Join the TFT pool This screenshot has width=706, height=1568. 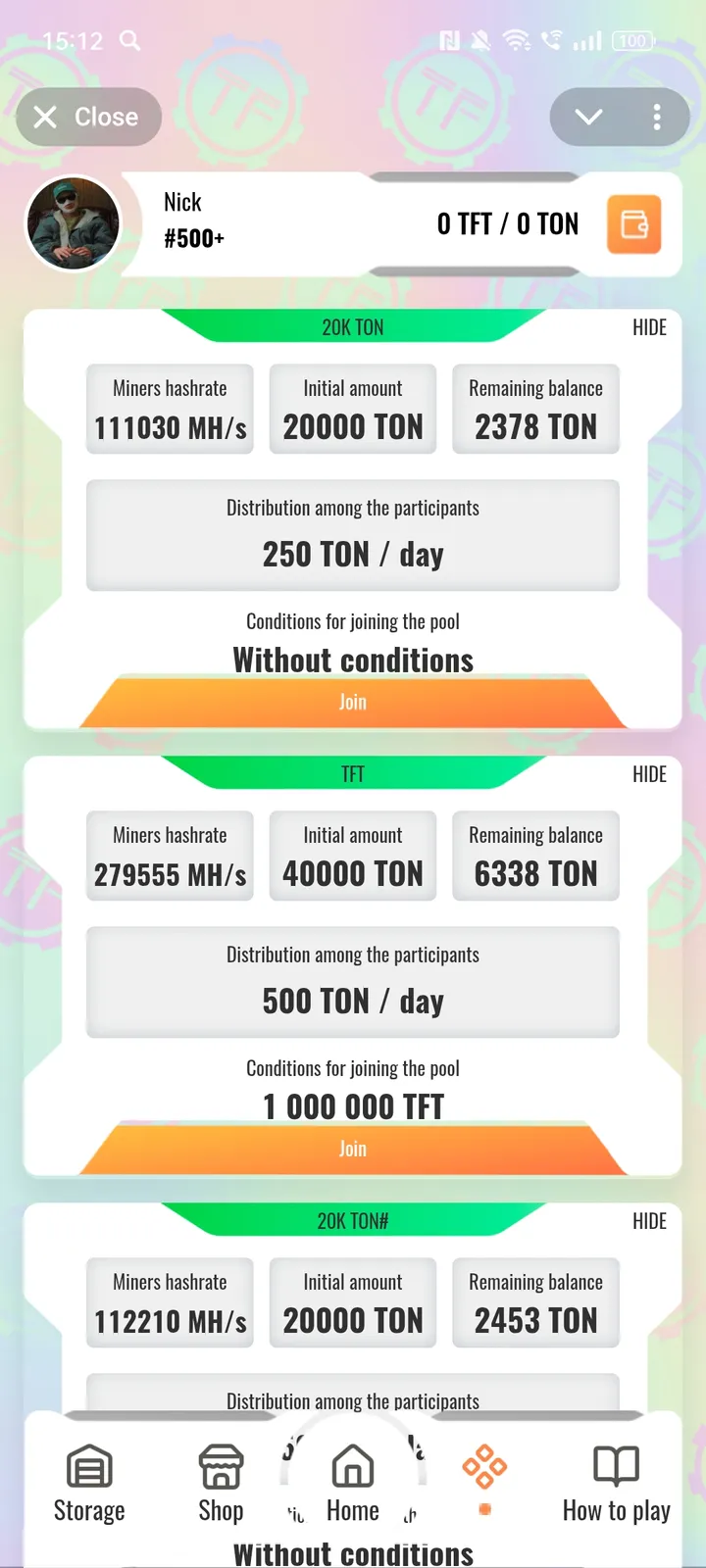(x=352, y=1149)
